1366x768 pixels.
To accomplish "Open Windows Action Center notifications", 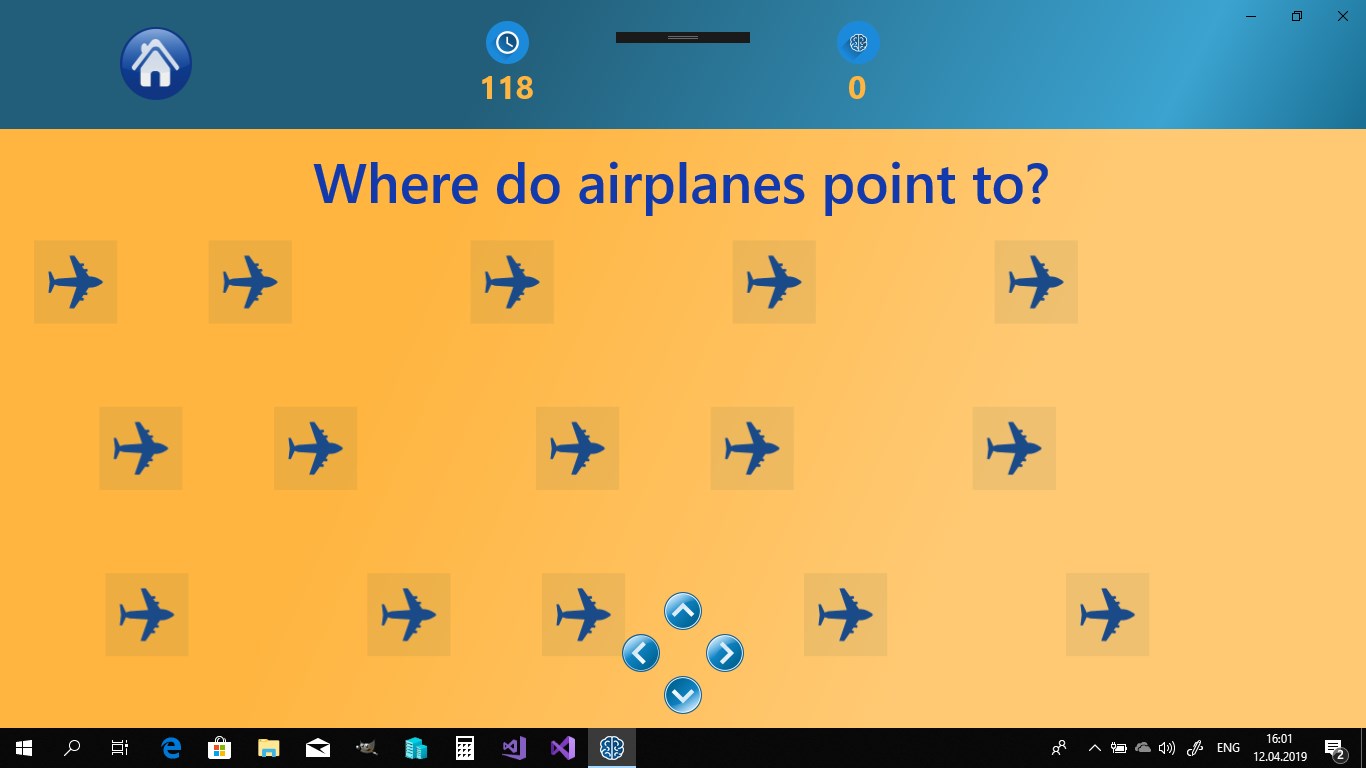I will 1334,747.
